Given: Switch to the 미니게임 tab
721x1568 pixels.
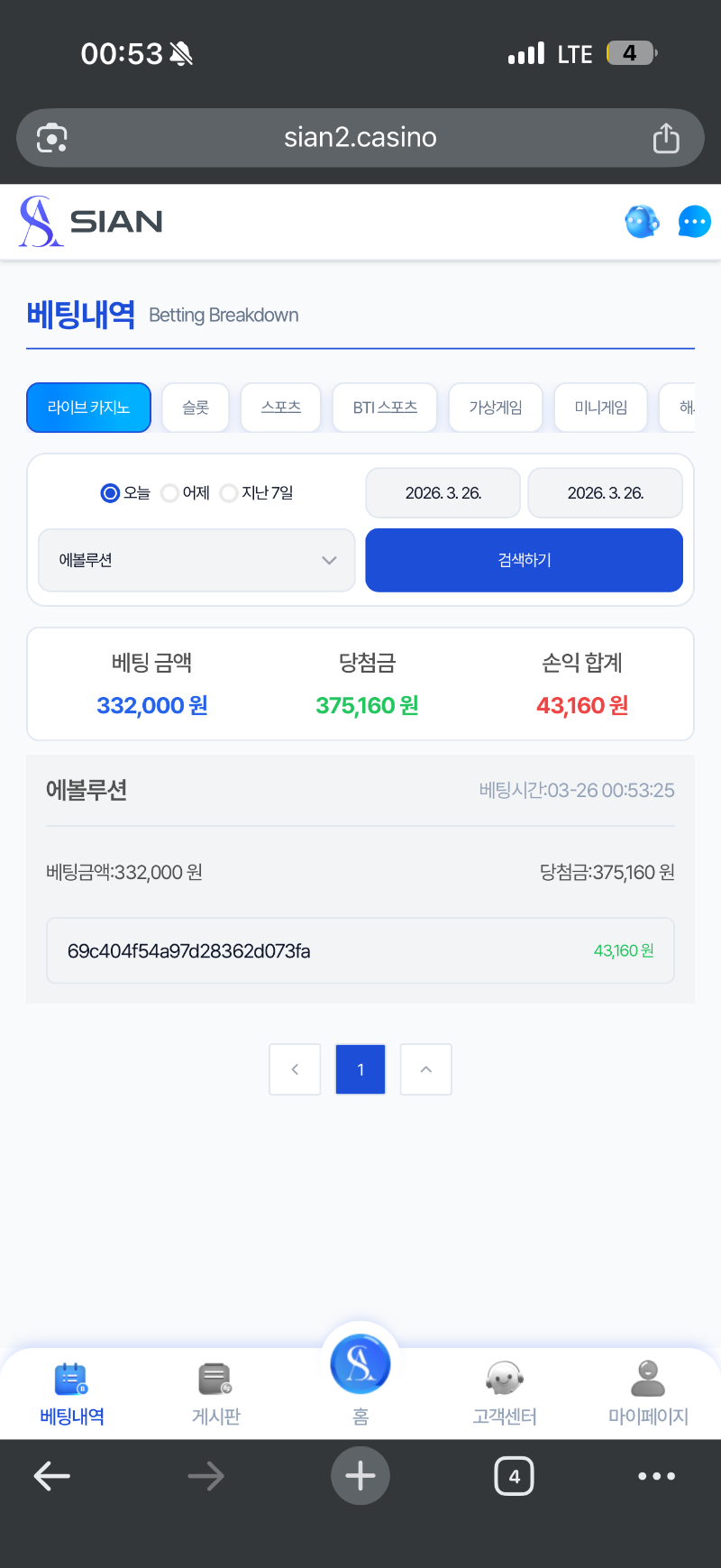Looking at the screenshot, I should [x=601, y=408].
